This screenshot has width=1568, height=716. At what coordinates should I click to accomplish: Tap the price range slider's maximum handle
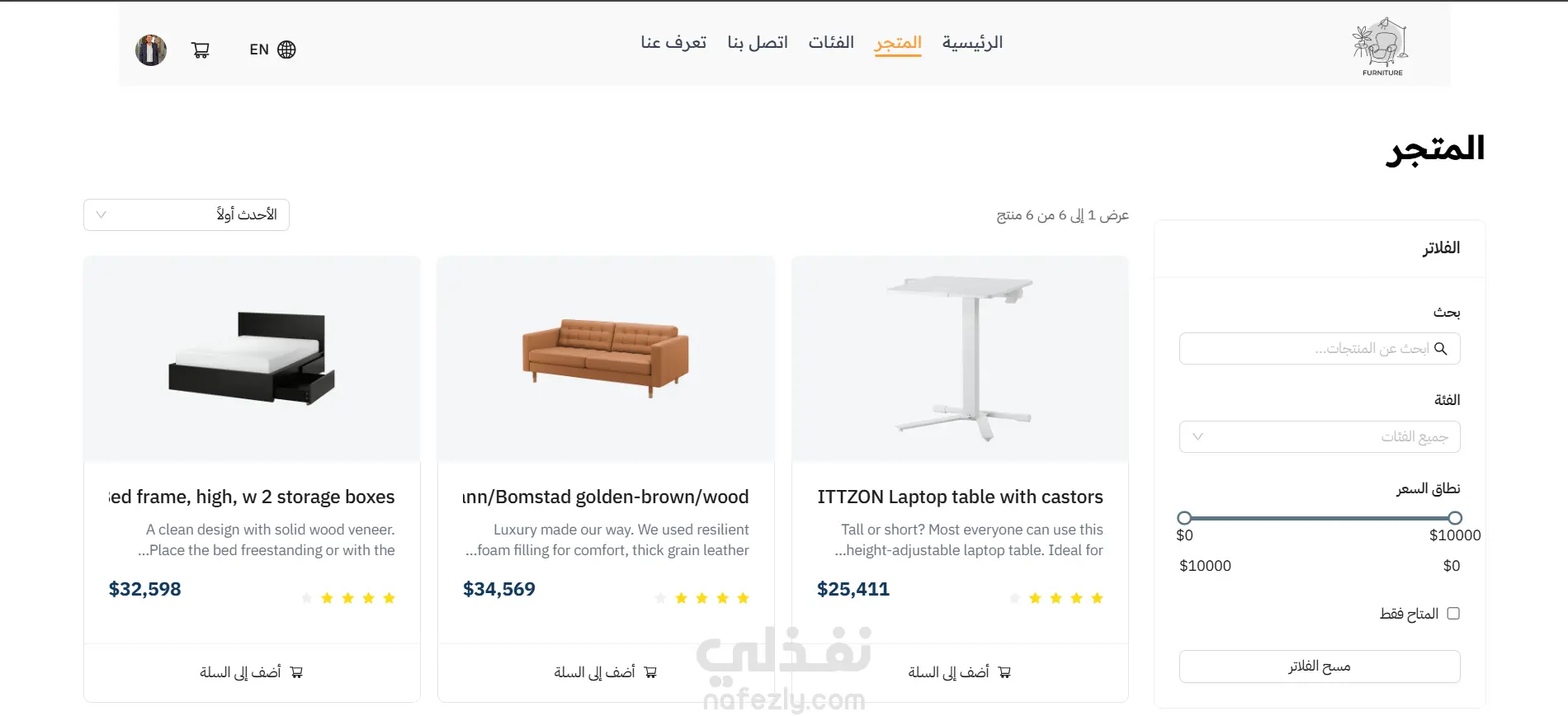coord(1455,518)
